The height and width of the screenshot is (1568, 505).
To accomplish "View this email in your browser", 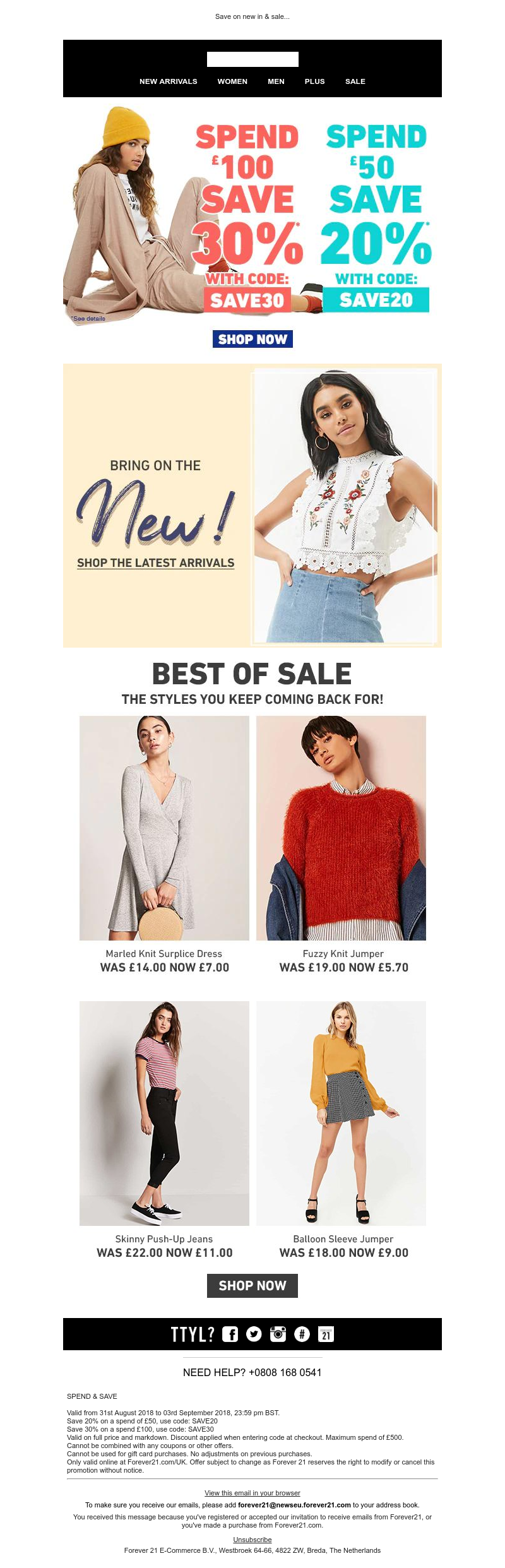I will pos(252,1493).
